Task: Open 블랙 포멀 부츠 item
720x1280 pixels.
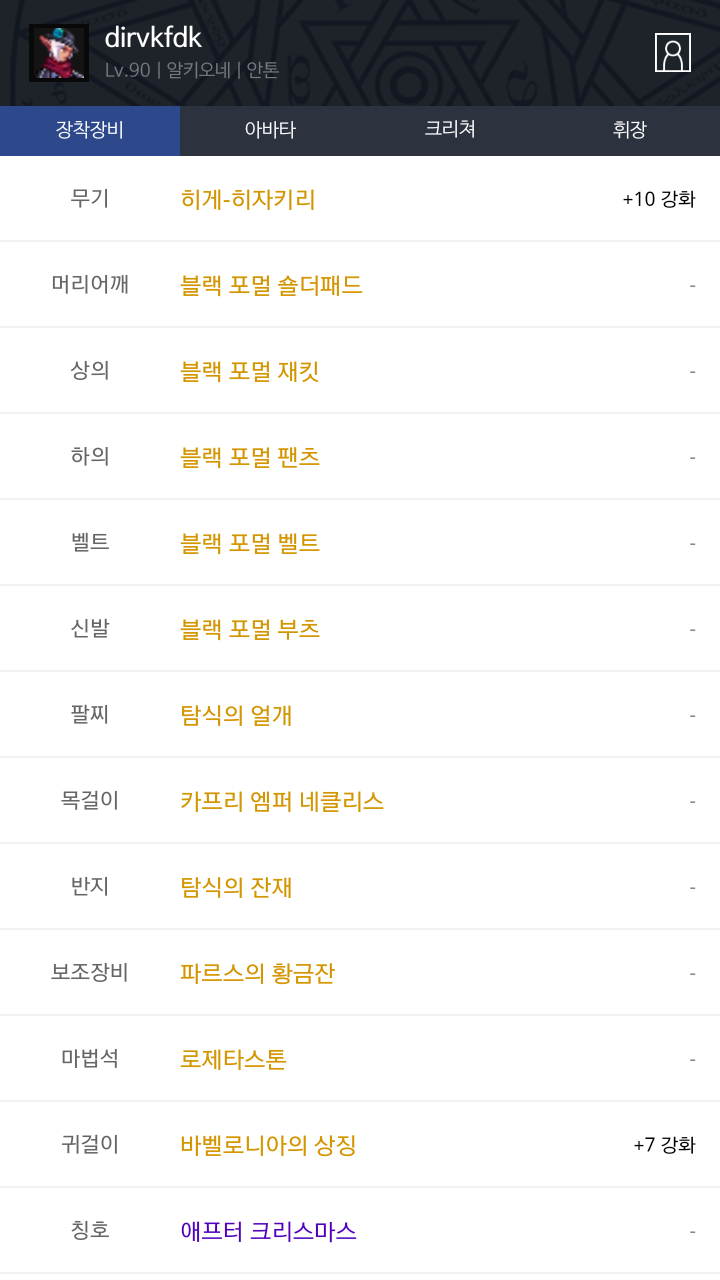Action: click(x=250, y=629)
